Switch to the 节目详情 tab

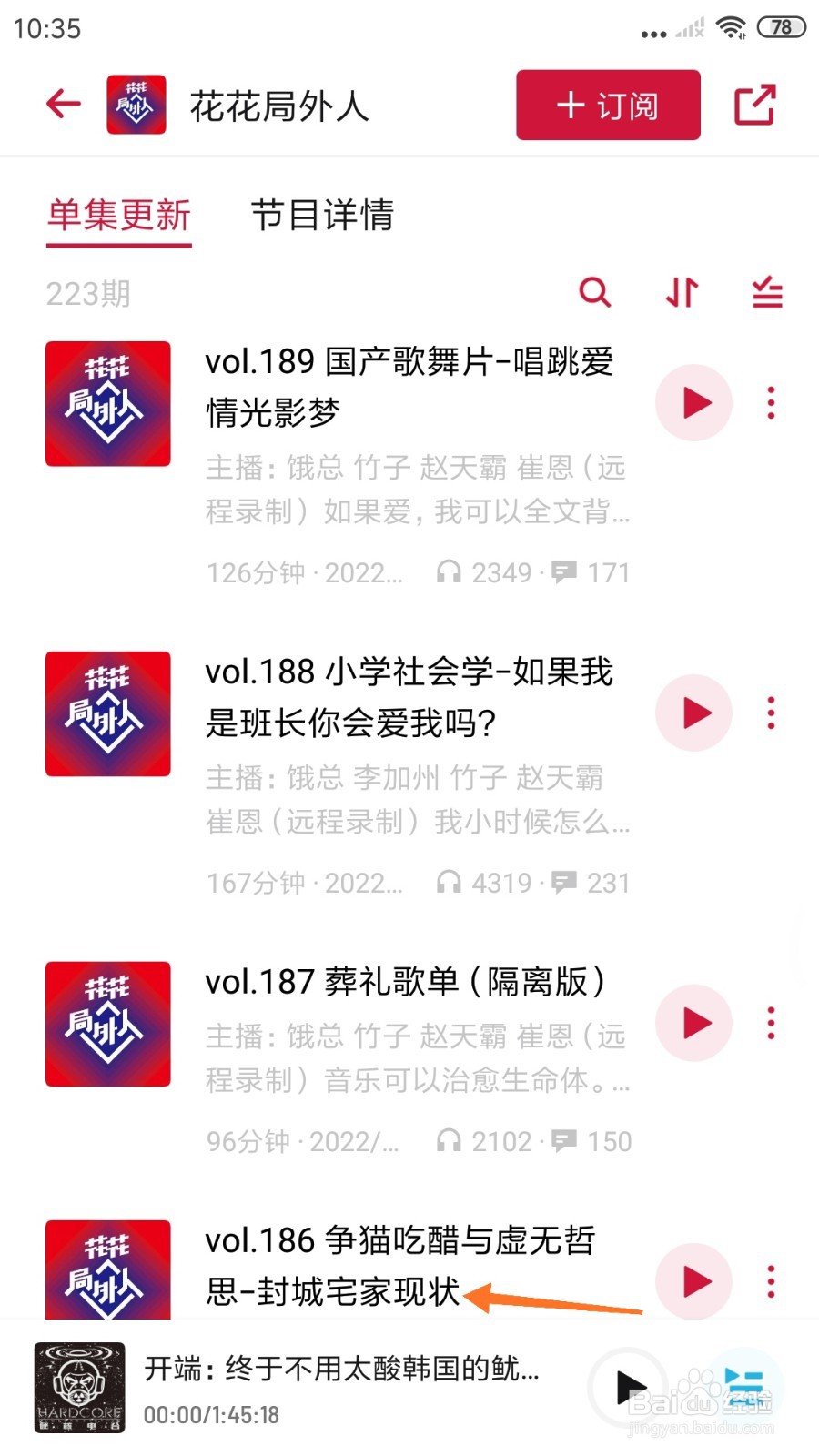[322, 217]
